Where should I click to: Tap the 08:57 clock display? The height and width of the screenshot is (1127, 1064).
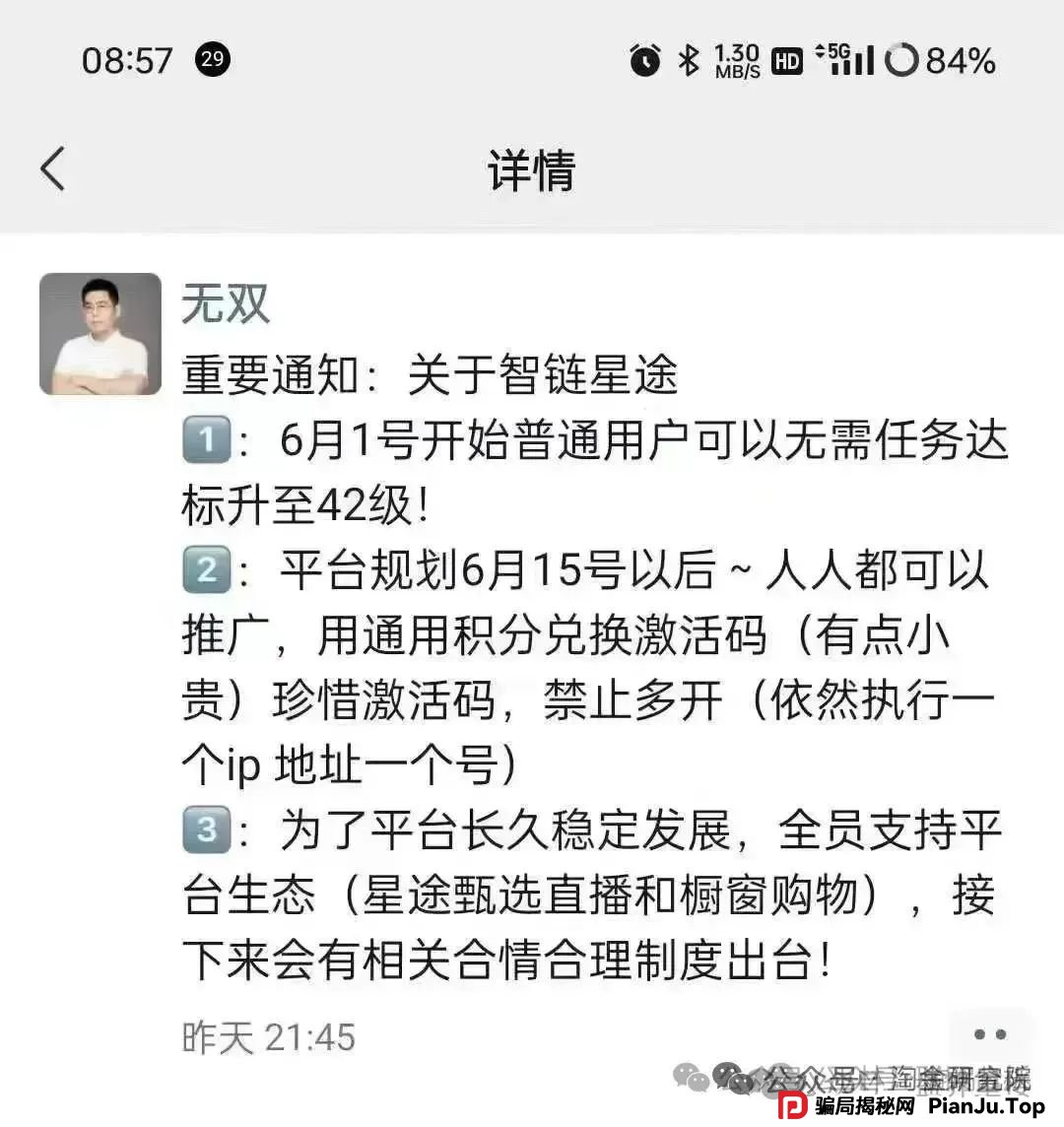point(129,58)
